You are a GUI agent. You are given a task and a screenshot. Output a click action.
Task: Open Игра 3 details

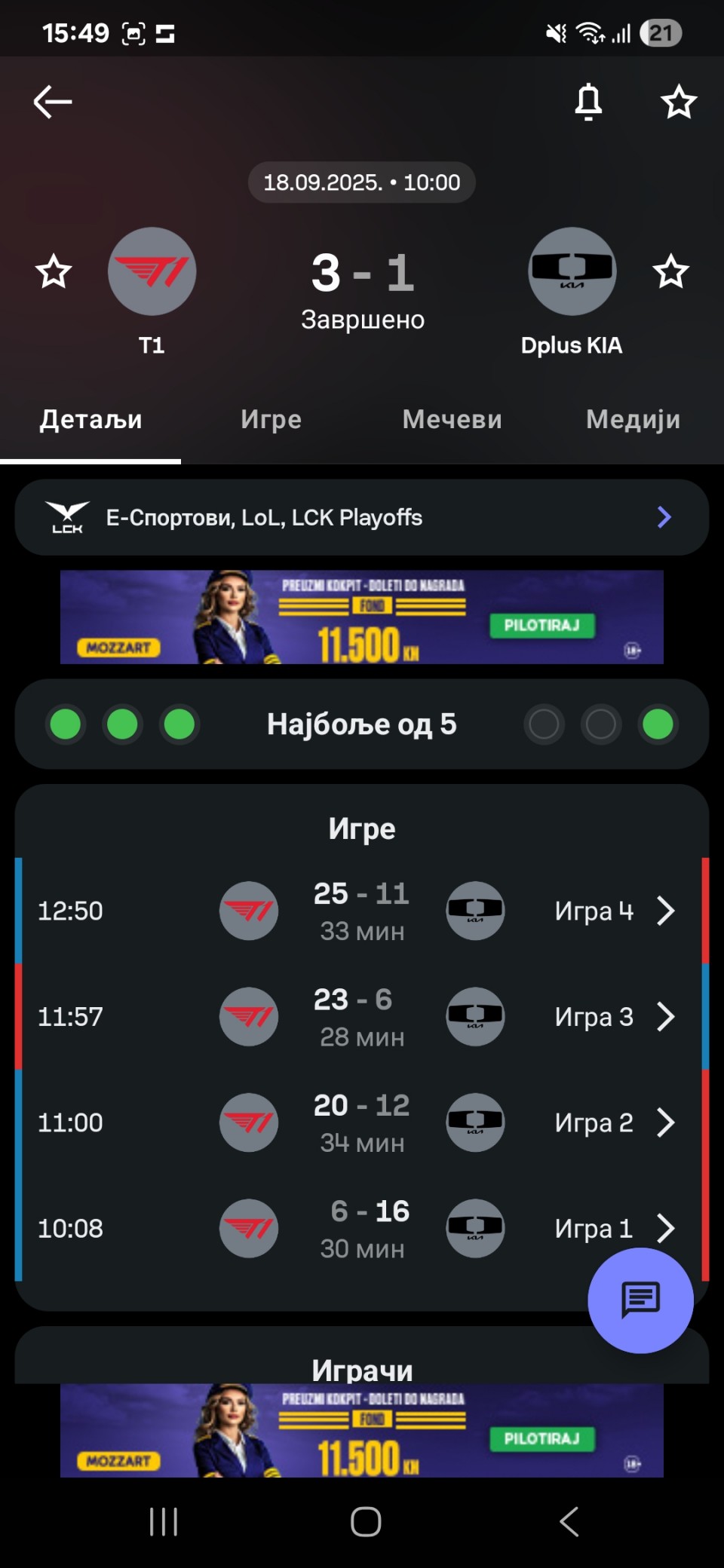pyautogui.click(x=612, y=1016)
